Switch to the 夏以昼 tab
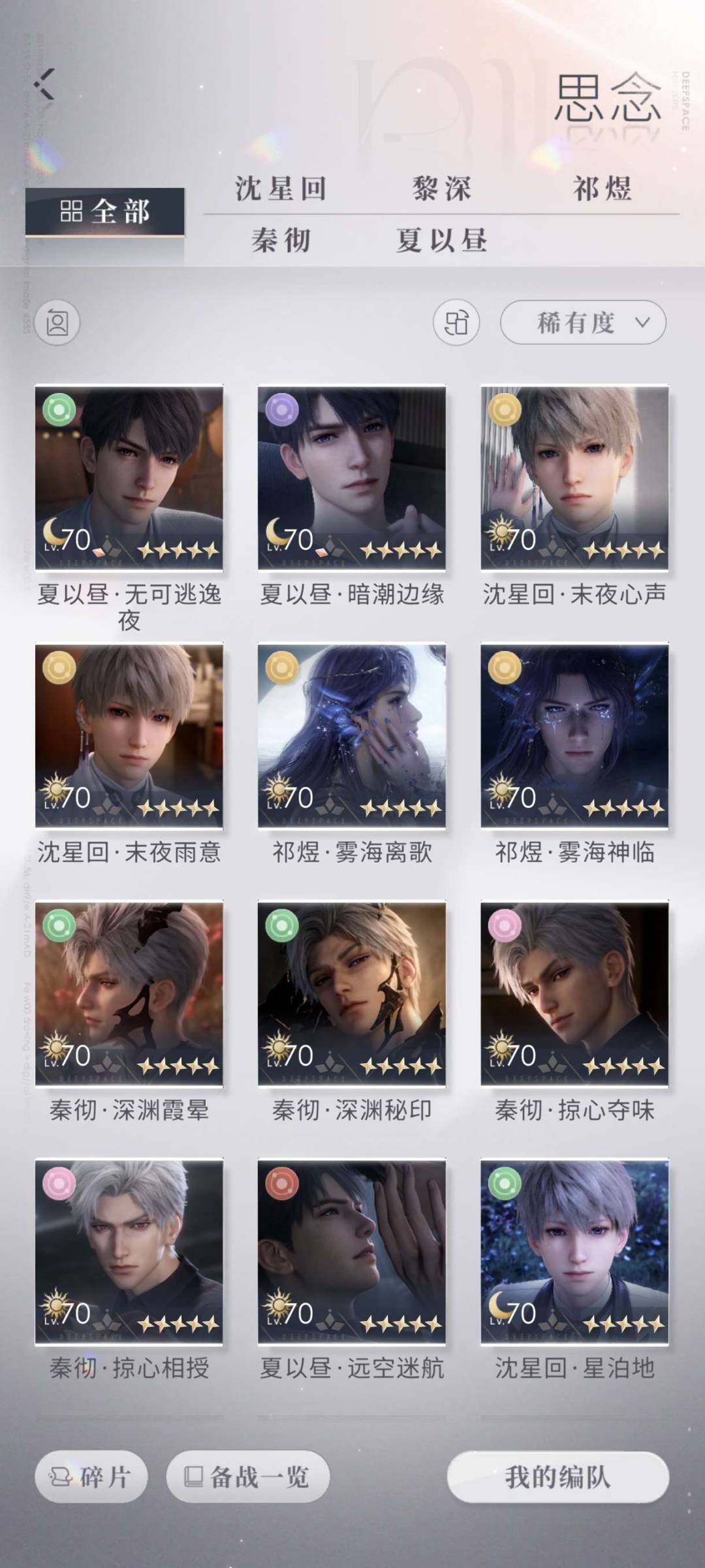Viewport: 705px width, 1568px height. (x=441, y=240)
